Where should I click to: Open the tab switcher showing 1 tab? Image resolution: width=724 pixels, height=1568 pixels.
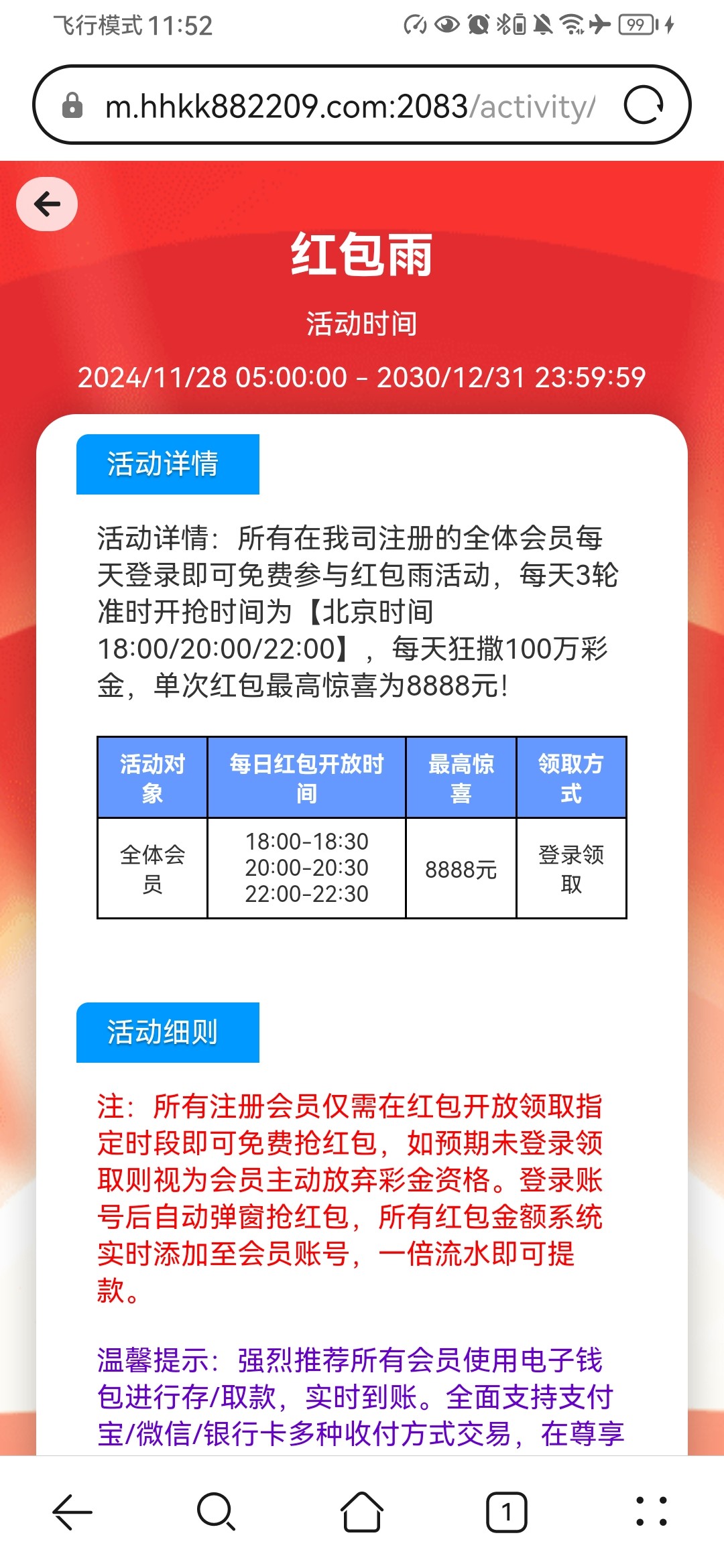point(507,1512)
